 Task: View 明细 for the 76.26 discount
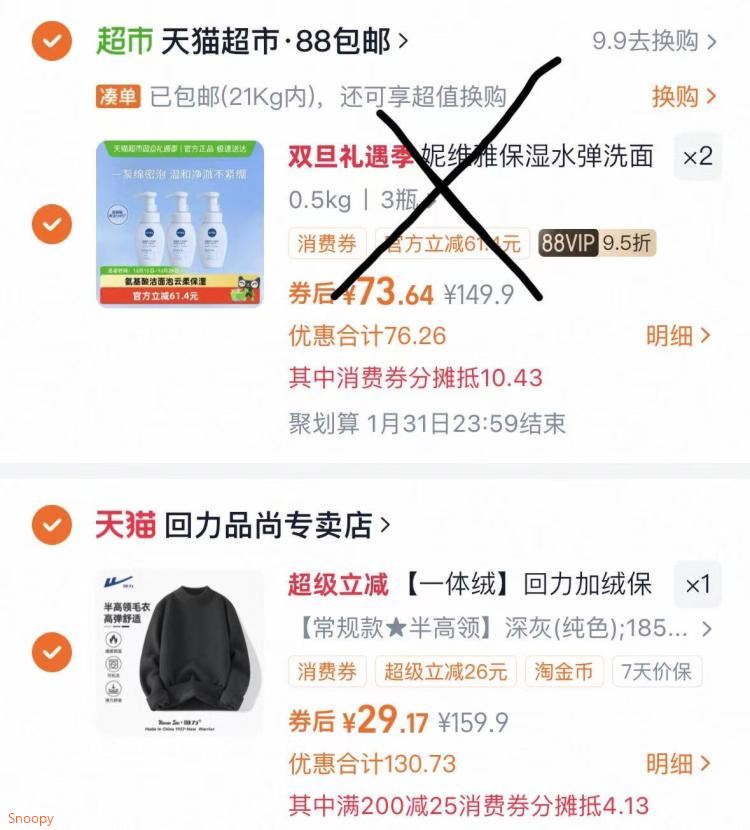click(x=678, y=335)
